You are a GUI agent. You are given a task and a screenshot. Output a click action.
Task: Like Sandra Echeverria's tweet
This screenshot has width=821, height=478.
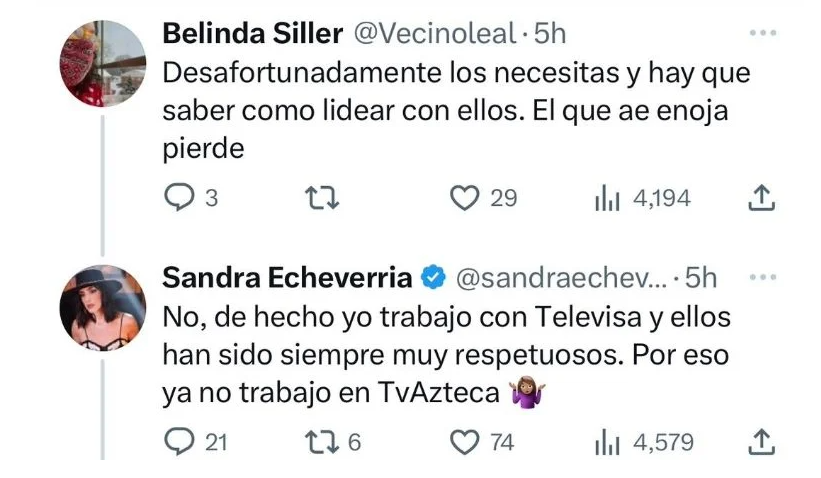464,441
